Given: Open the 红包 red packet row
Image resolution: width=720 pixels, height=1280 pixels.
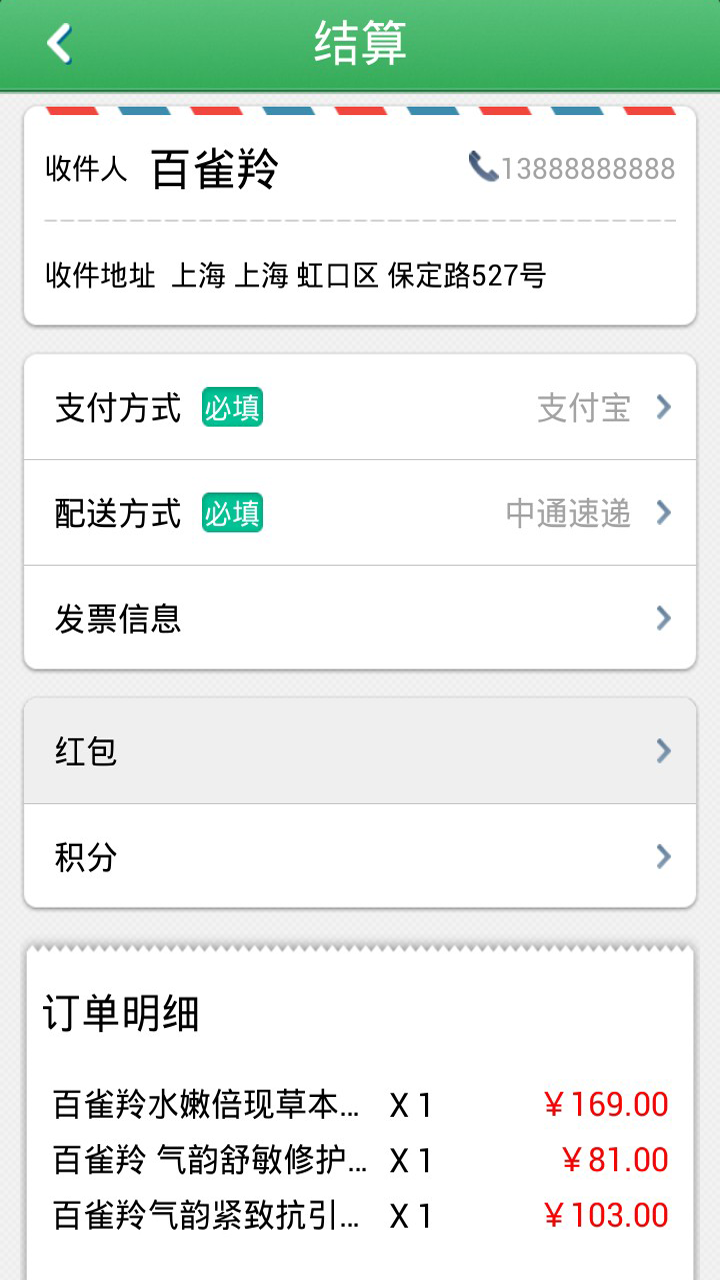Looking at the screenshot, I should [x=360, y=751].
